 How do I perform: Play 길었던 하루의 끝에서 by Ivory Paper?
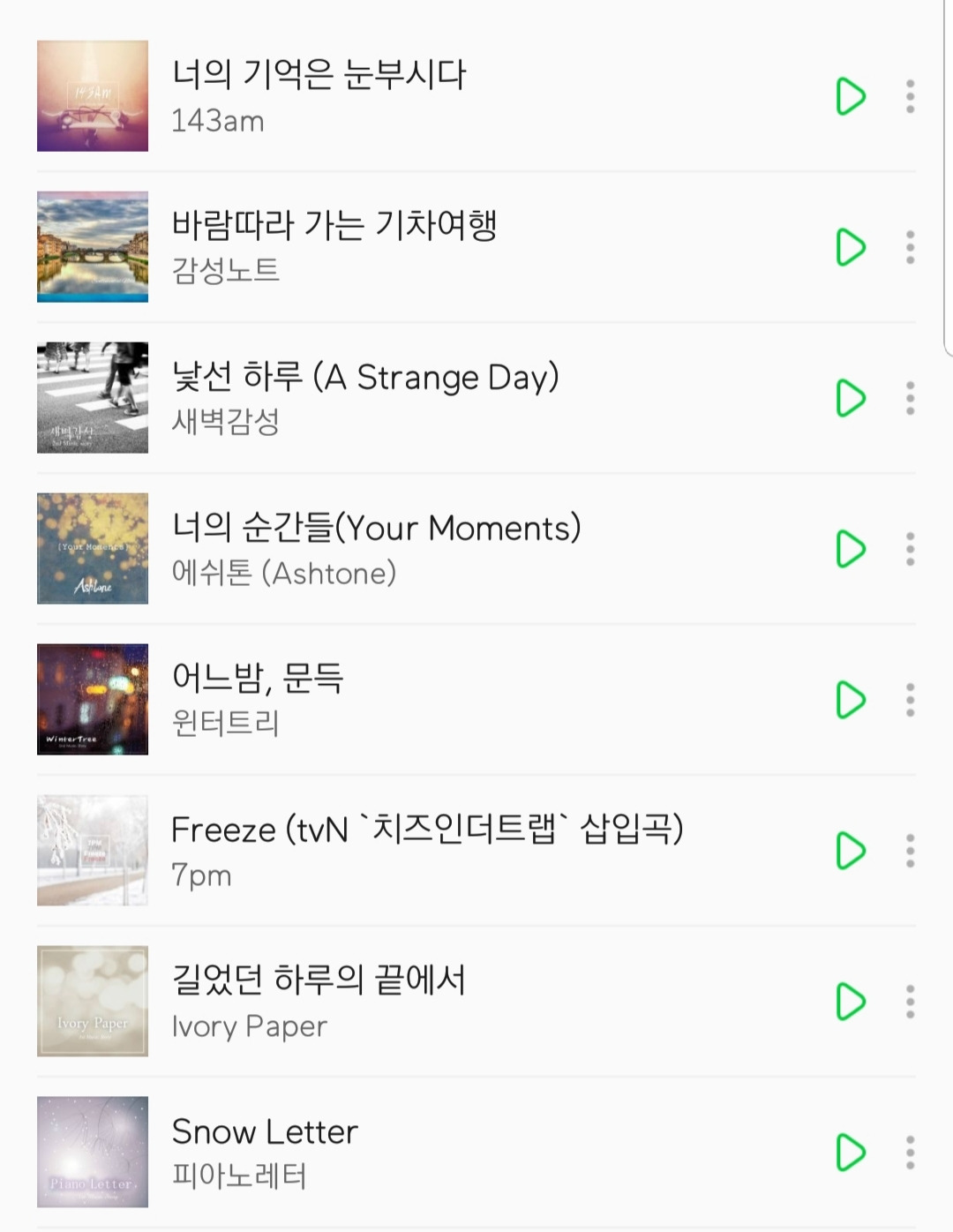point(850,1002)
